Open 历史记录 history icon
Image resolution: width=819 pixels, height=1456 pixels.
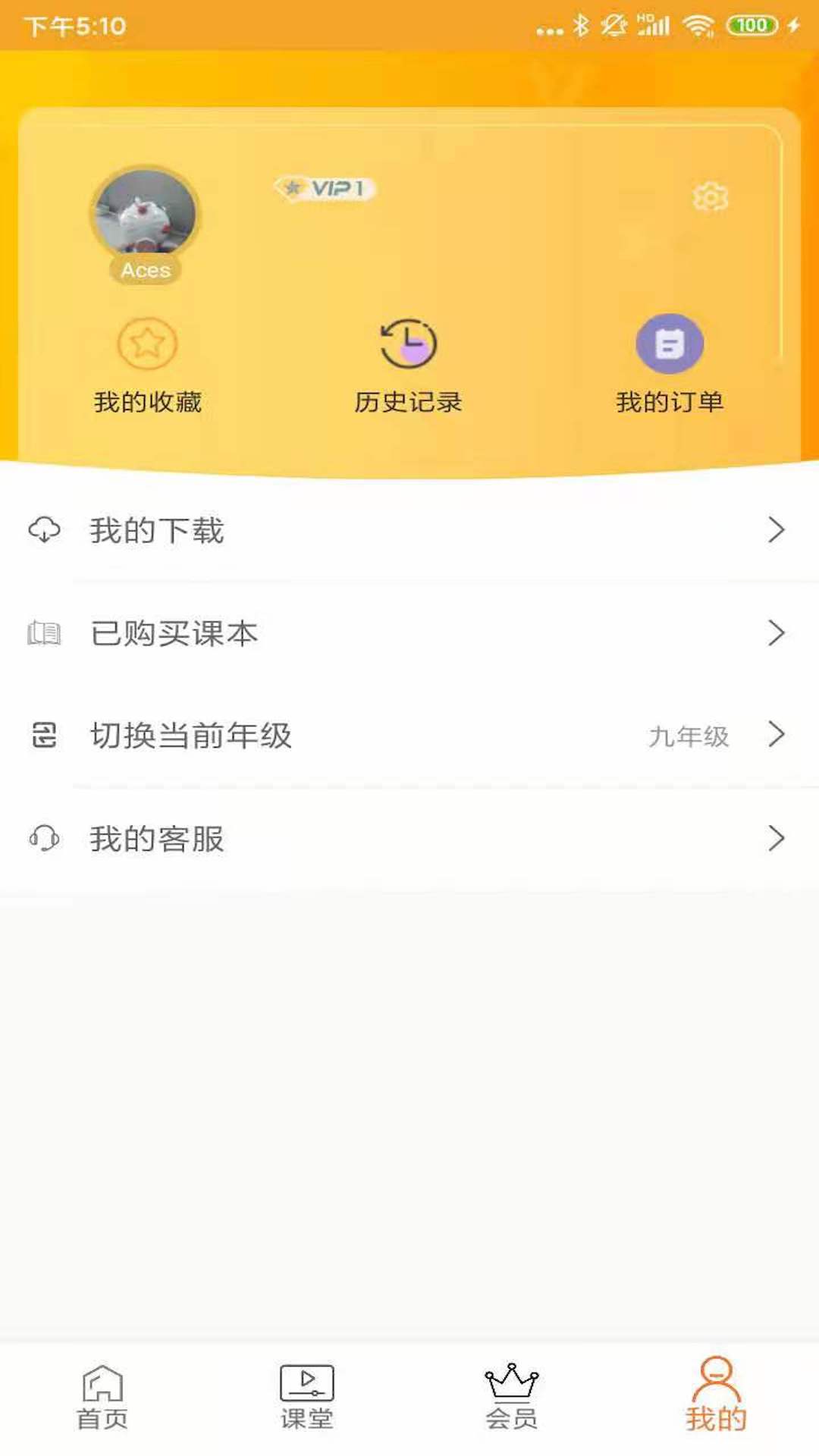408,343
